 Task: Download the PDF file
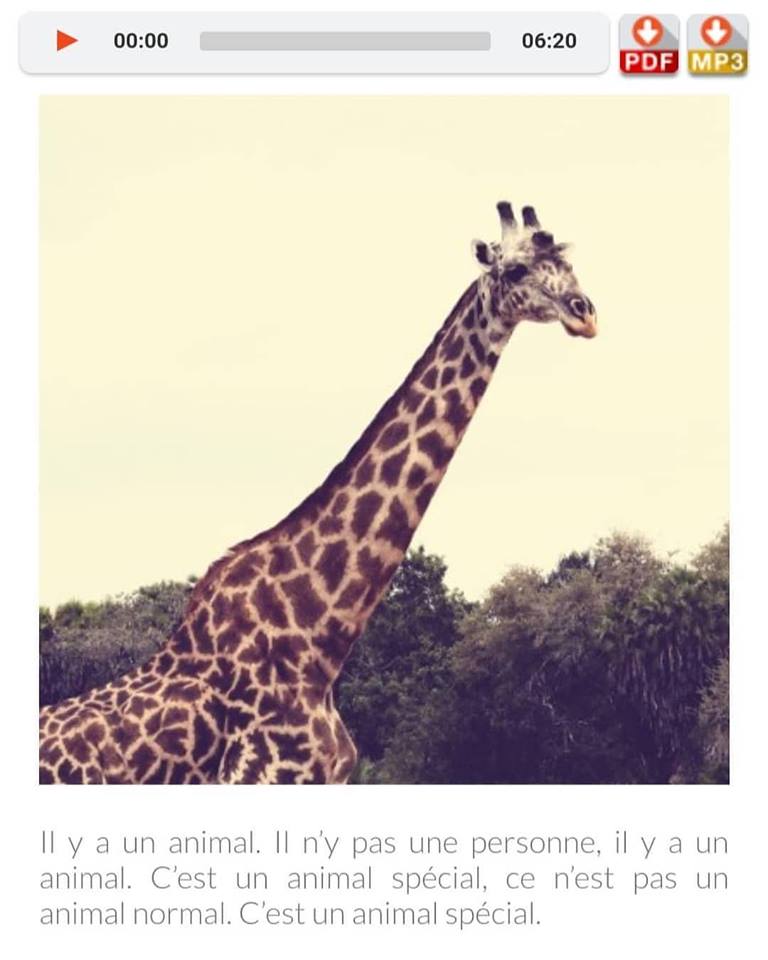click(x=648, y=44)
